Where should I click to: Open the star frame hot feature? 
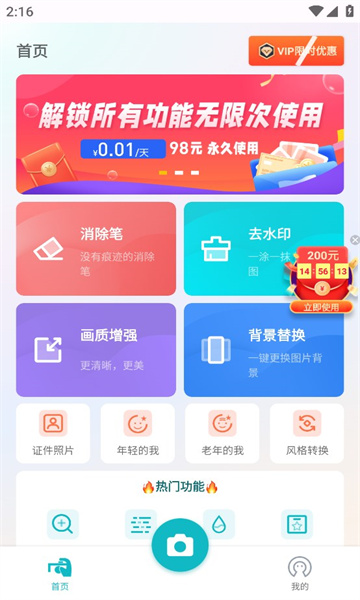[297, 524]
